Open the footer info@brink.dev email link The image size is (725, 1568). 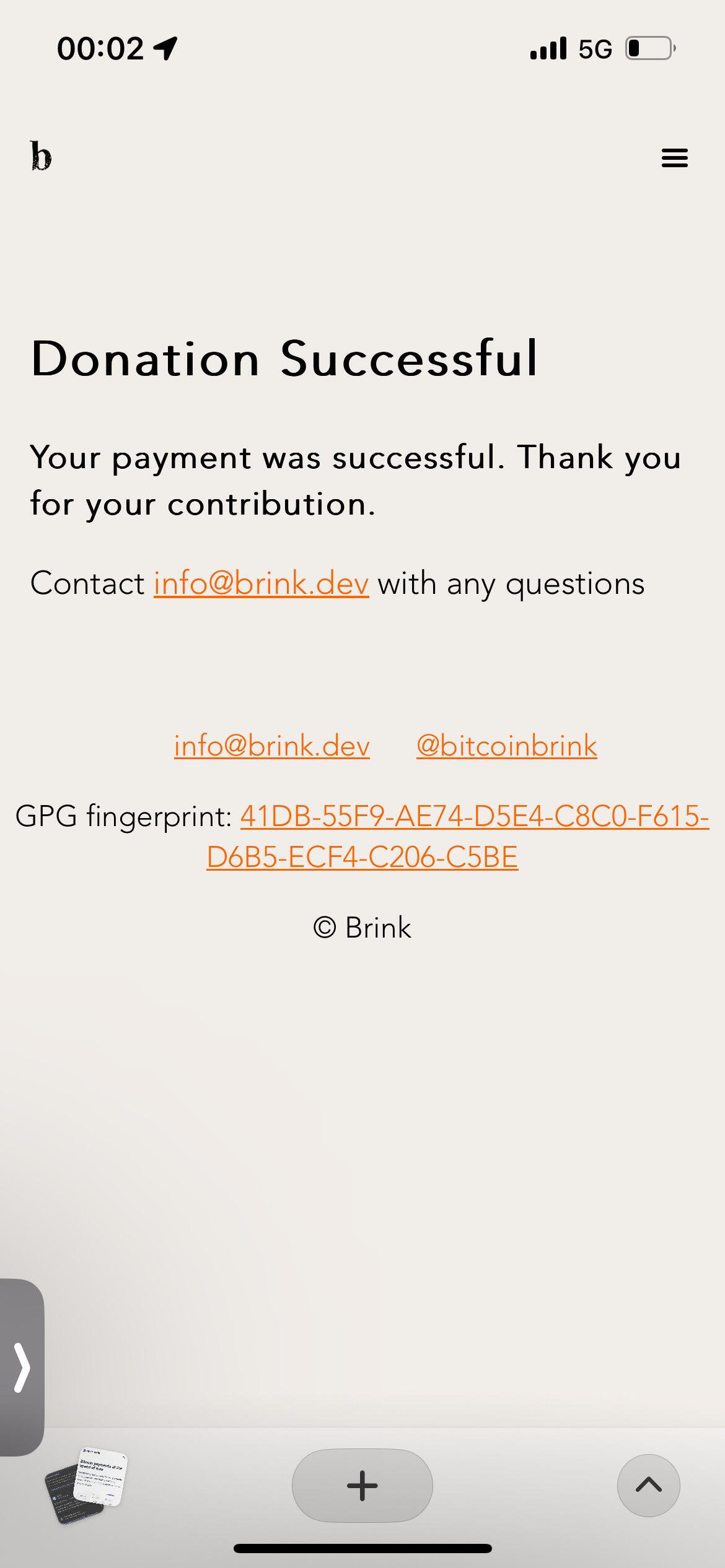point(271,746)
